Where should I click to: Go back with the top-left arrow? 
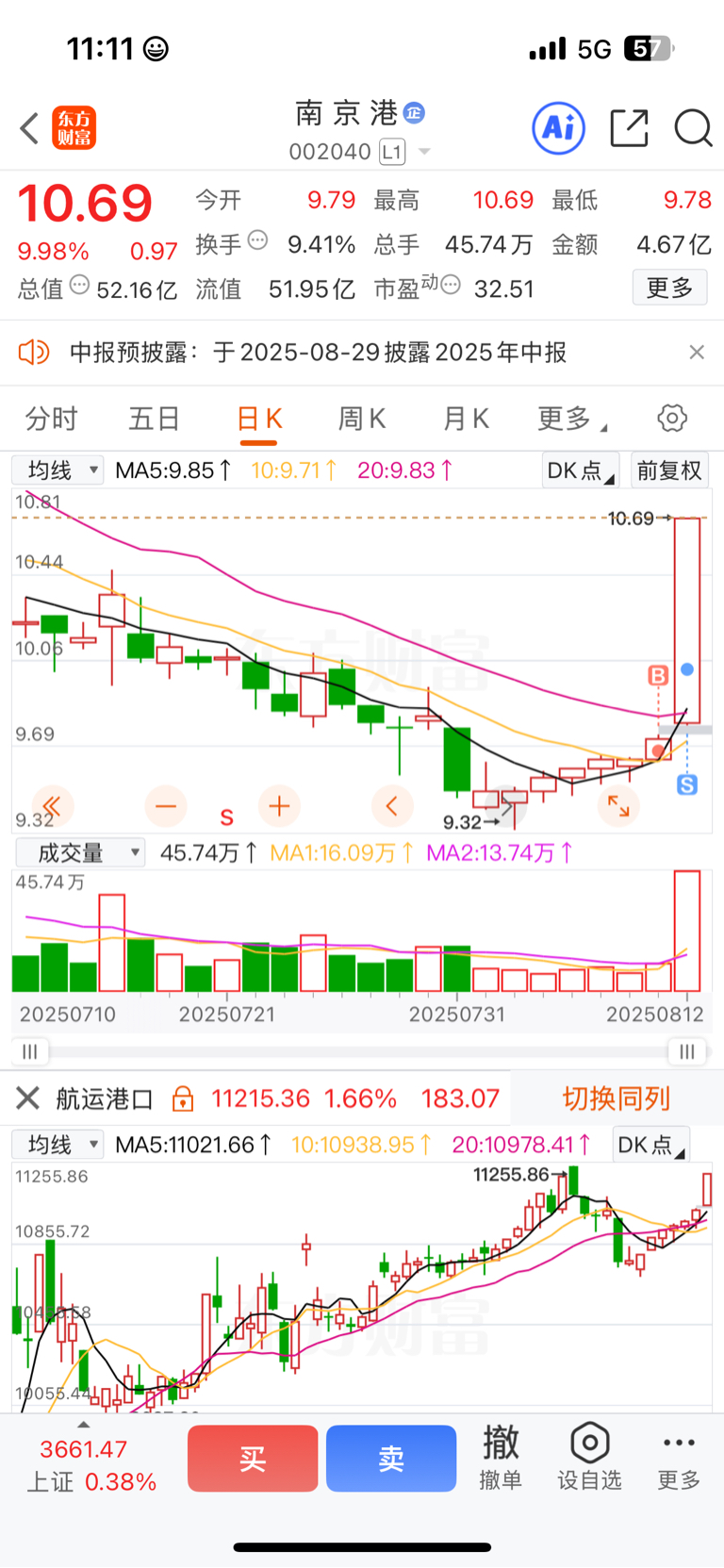(x=29, y=128)
